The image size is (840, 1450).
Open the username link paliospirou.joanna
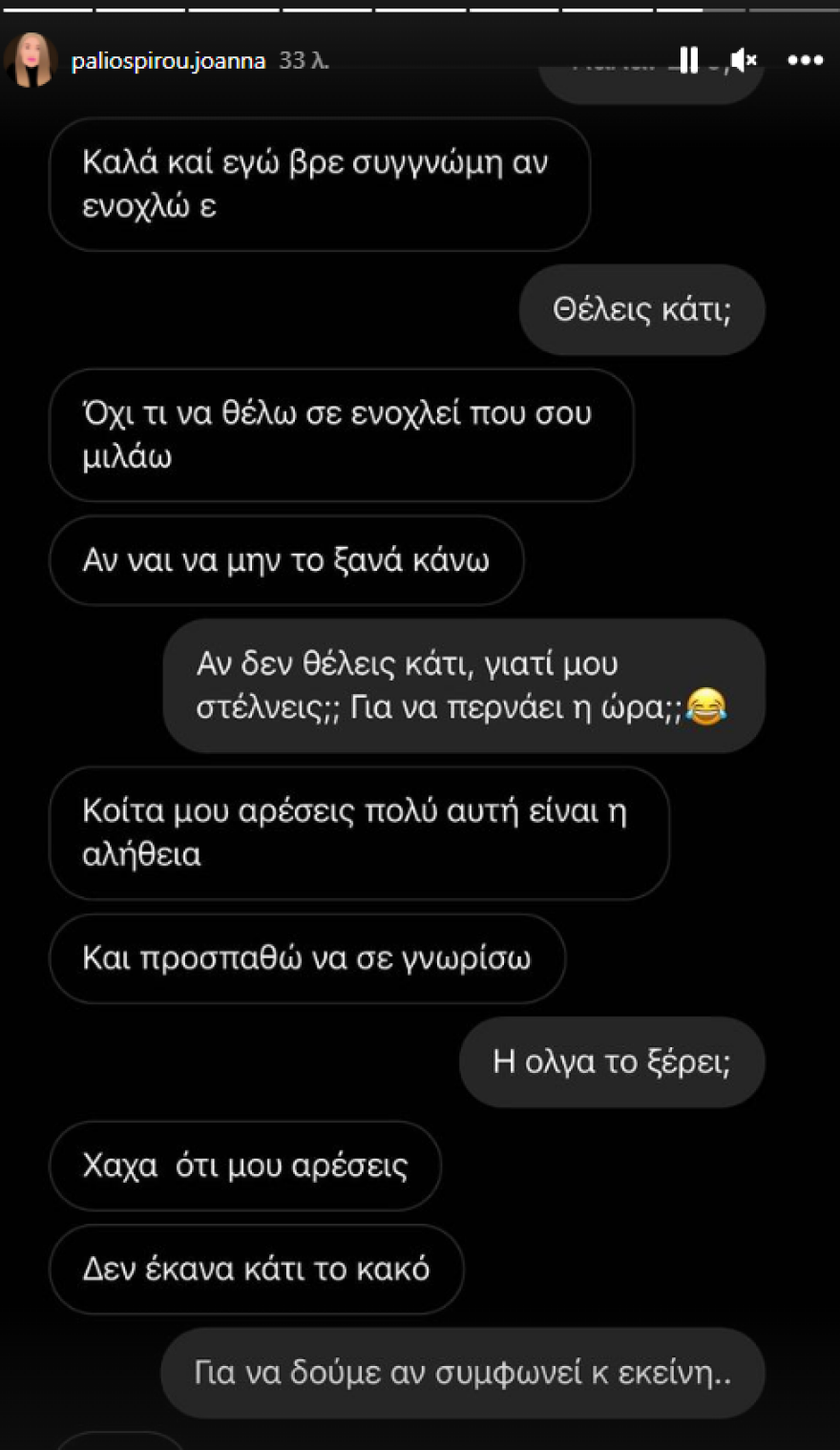pos(168,59)
